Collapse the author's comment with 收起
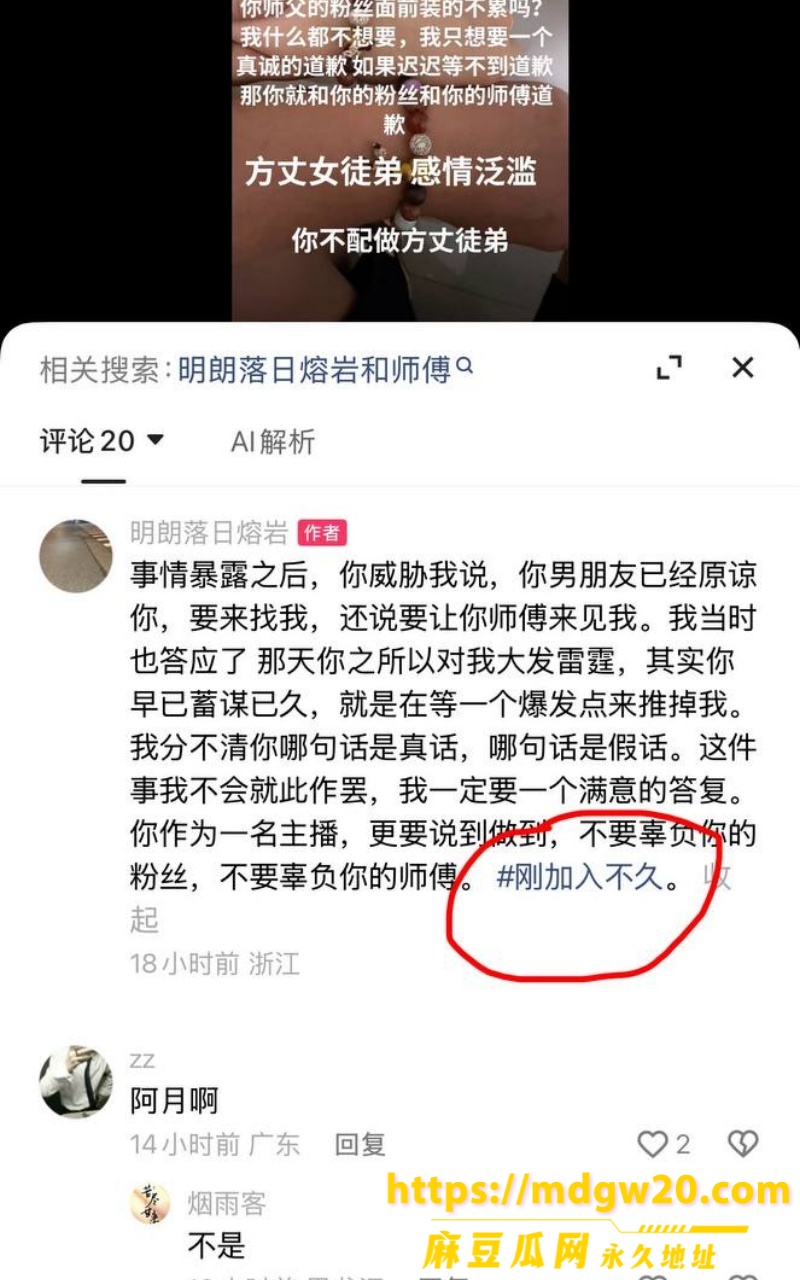The height and width of the screenshot is (1280, 800). [x=718, y=878]
